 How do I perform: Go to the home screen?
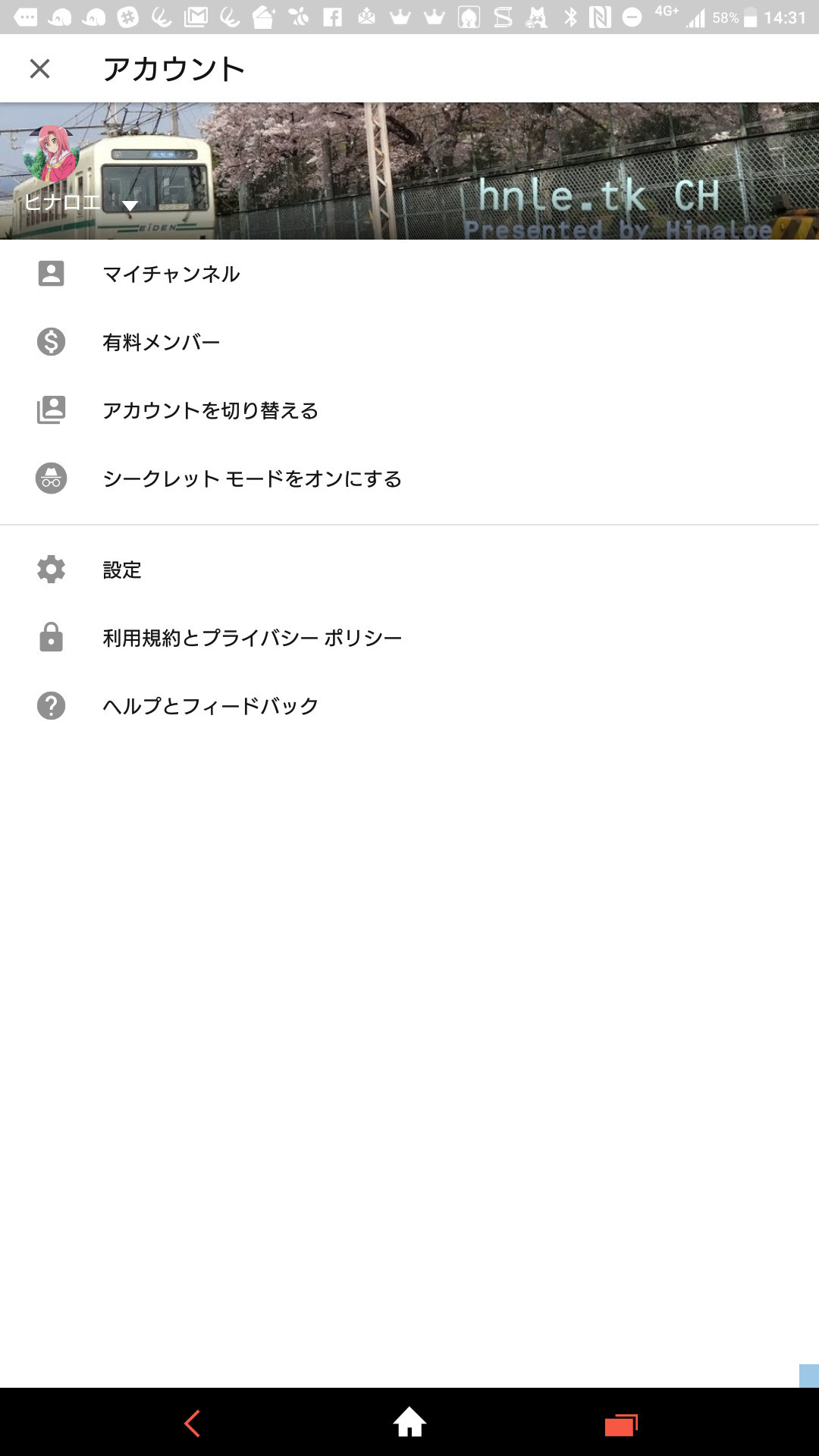[x=409, y=1422]
